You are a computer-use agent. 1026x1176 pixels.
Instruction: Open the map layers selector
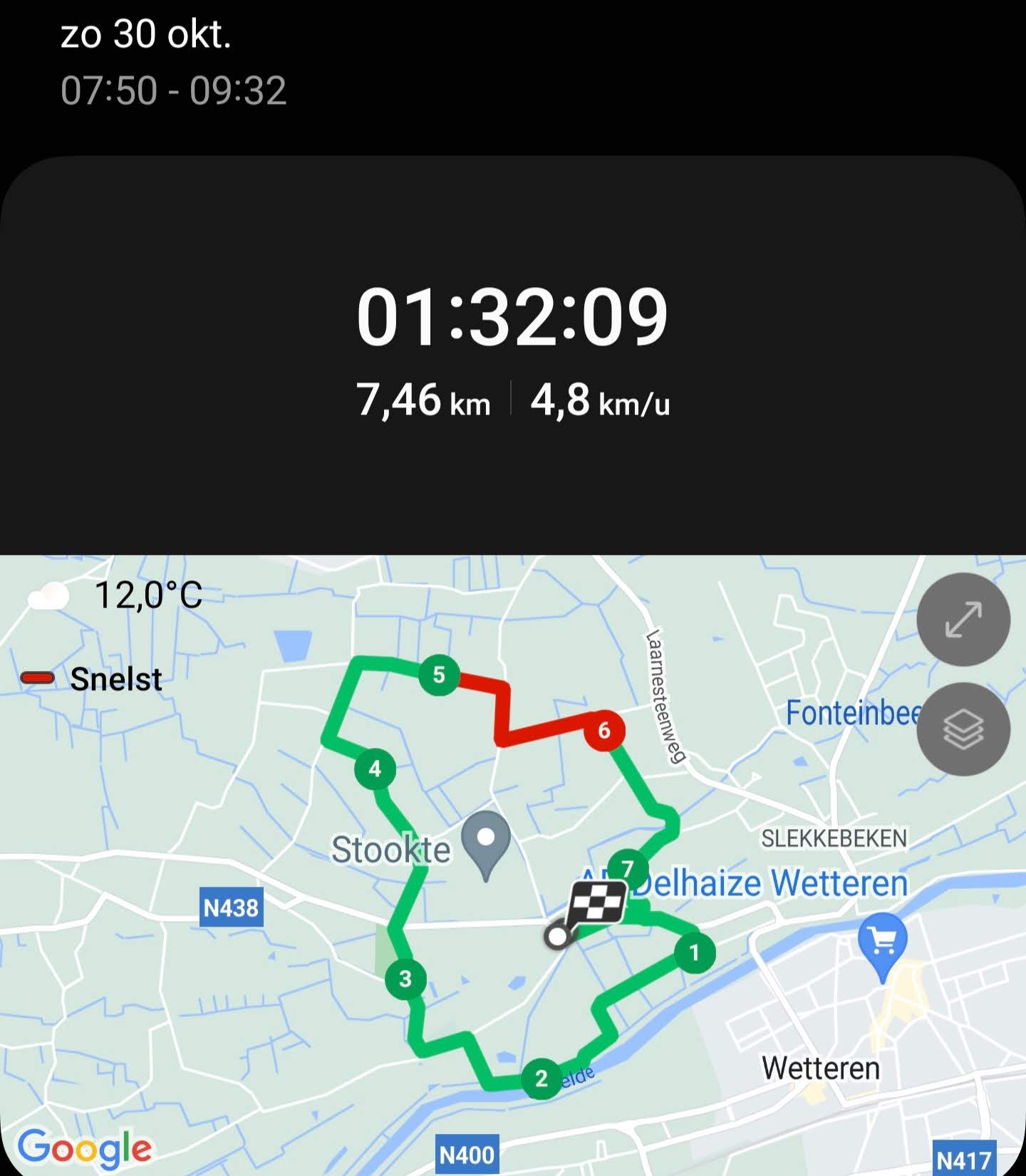coord(963,729)
